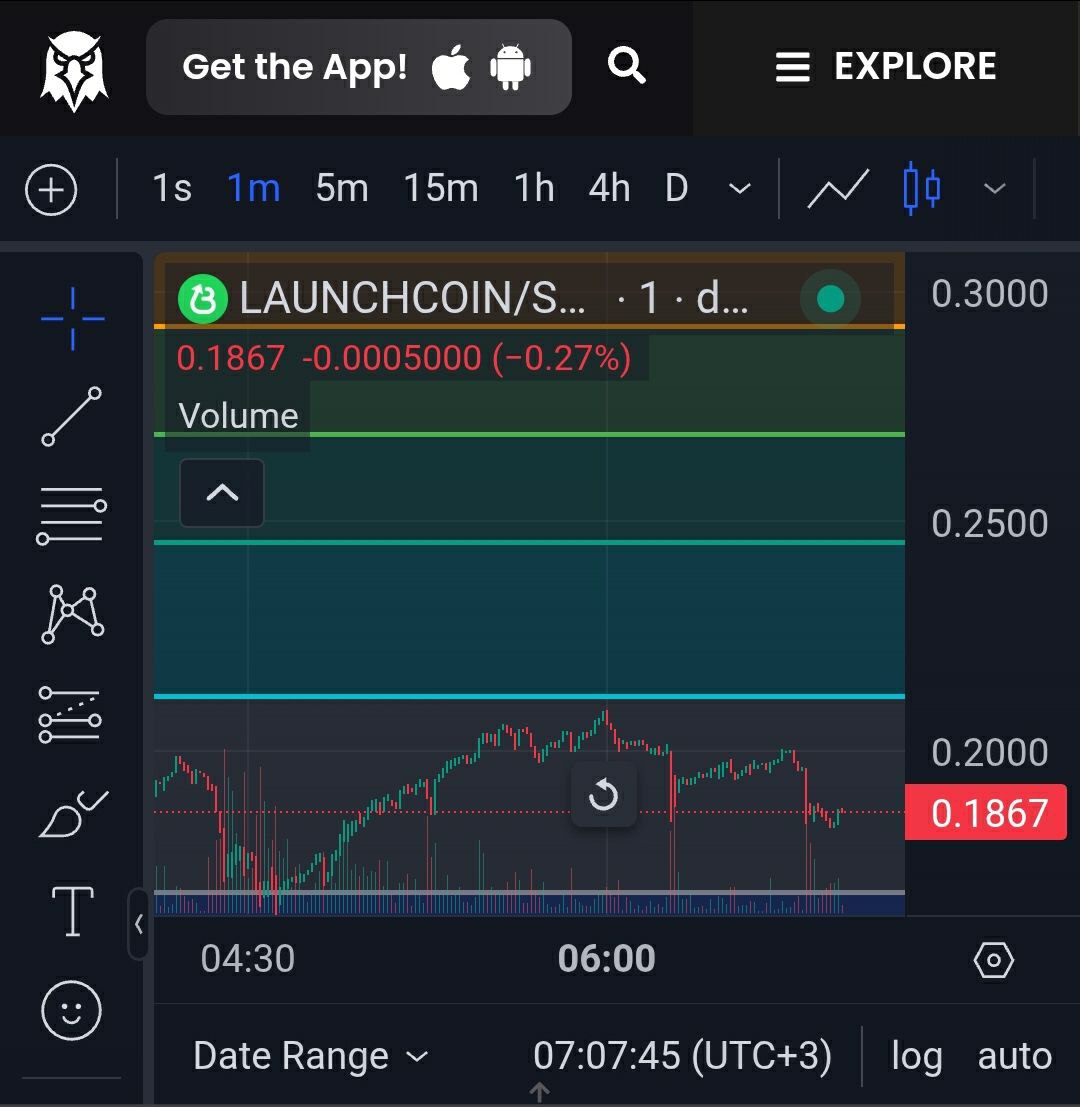Image resolution: width=1080 pixels, height=1107 pixels.
Task: Choose the text tool
Action: click(72, 911)
